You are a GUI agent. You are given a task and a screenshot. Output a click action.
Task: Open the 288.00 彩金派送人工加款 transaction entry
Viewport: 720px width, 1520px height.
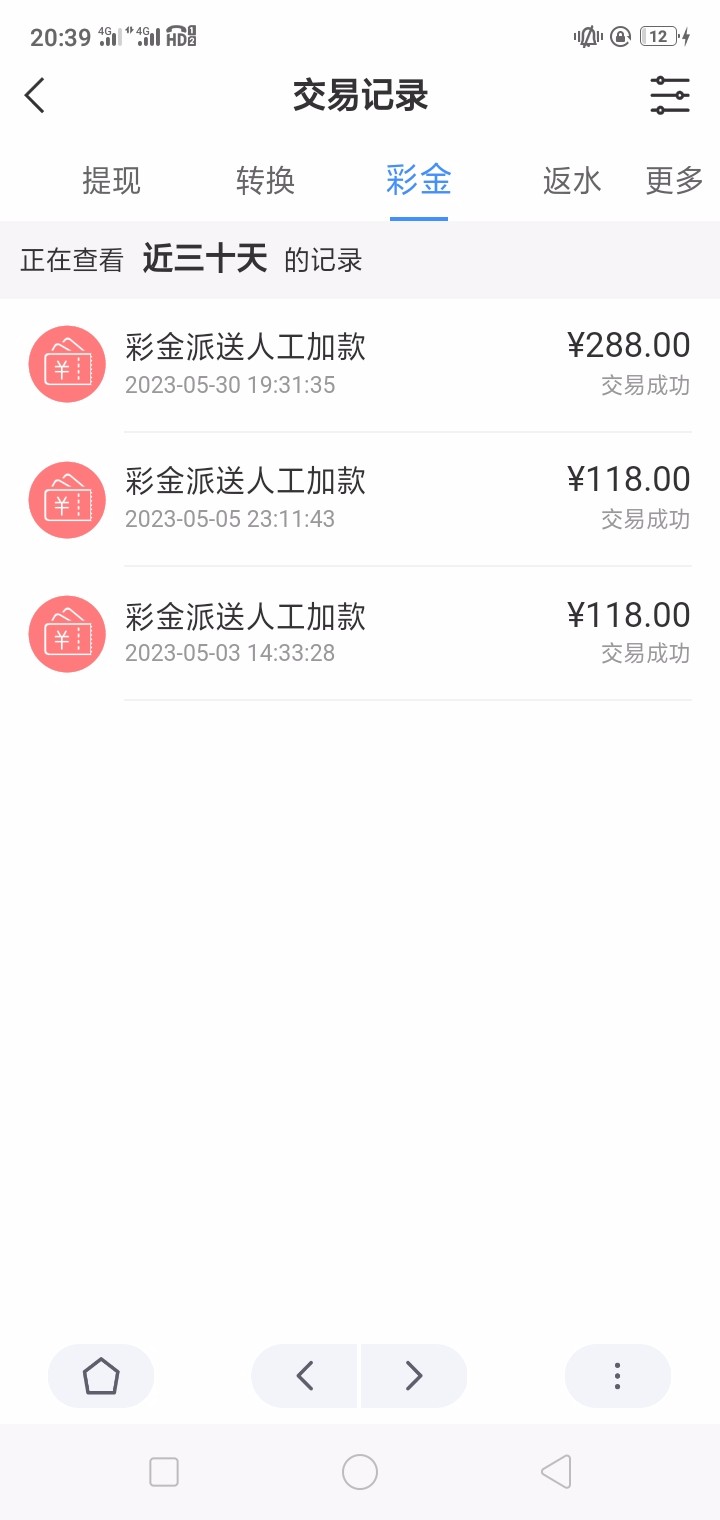point(360,363)
